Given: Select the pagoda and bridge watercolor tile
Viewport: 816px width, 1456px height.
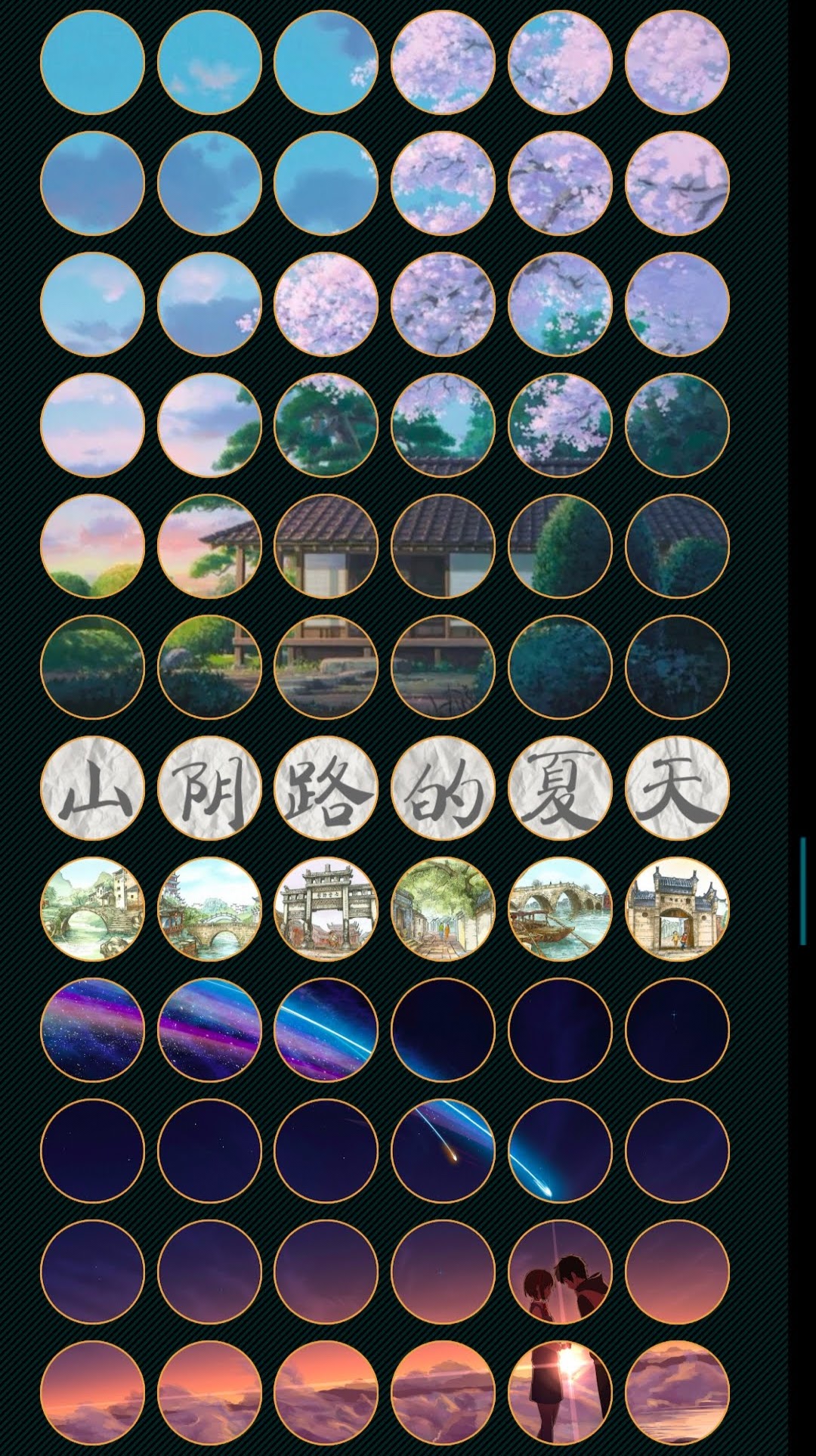Looking at the screenshot, I should (x=209, y=909).
